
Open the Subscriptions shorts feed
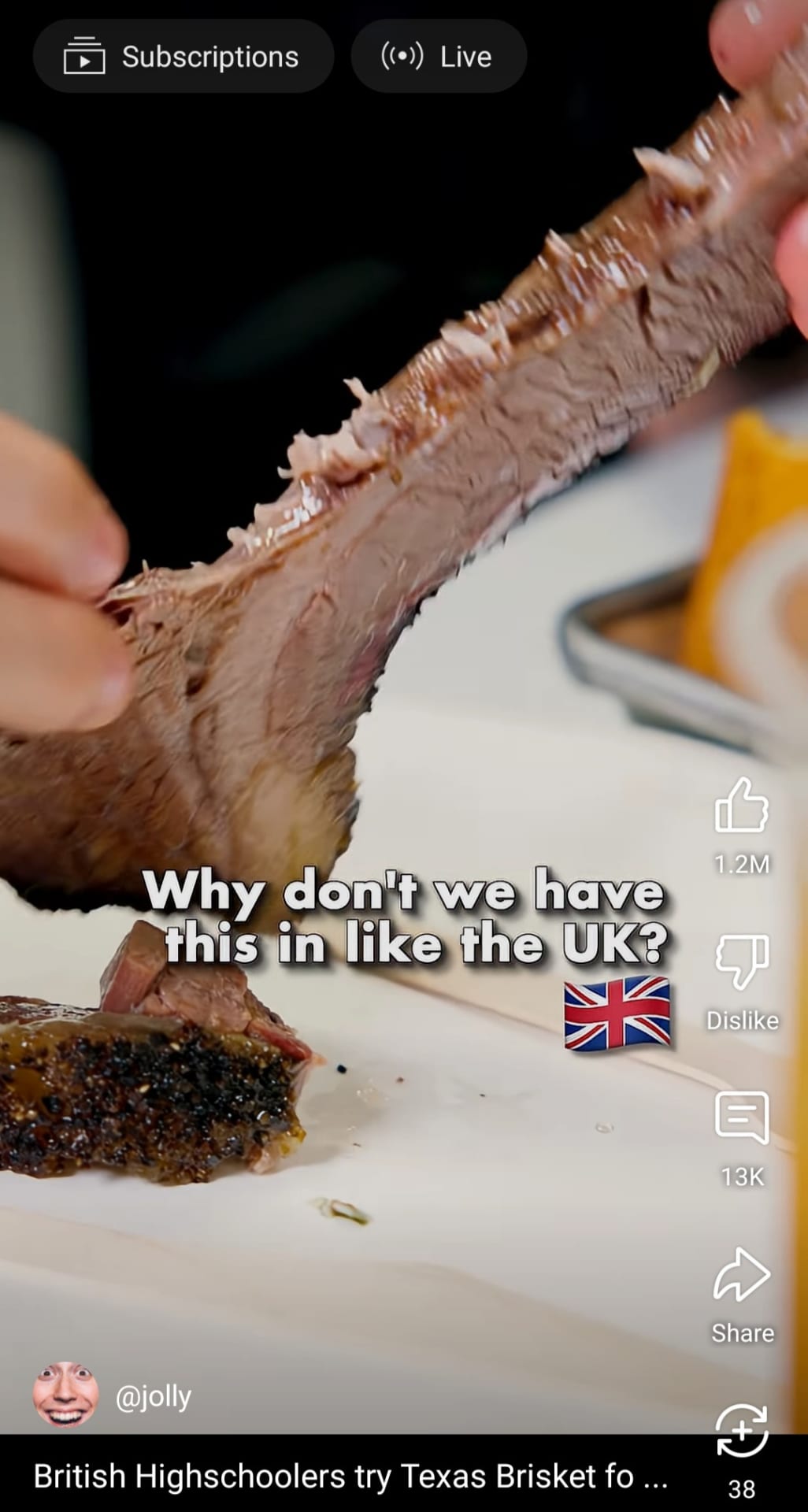[x=183, y=57]
